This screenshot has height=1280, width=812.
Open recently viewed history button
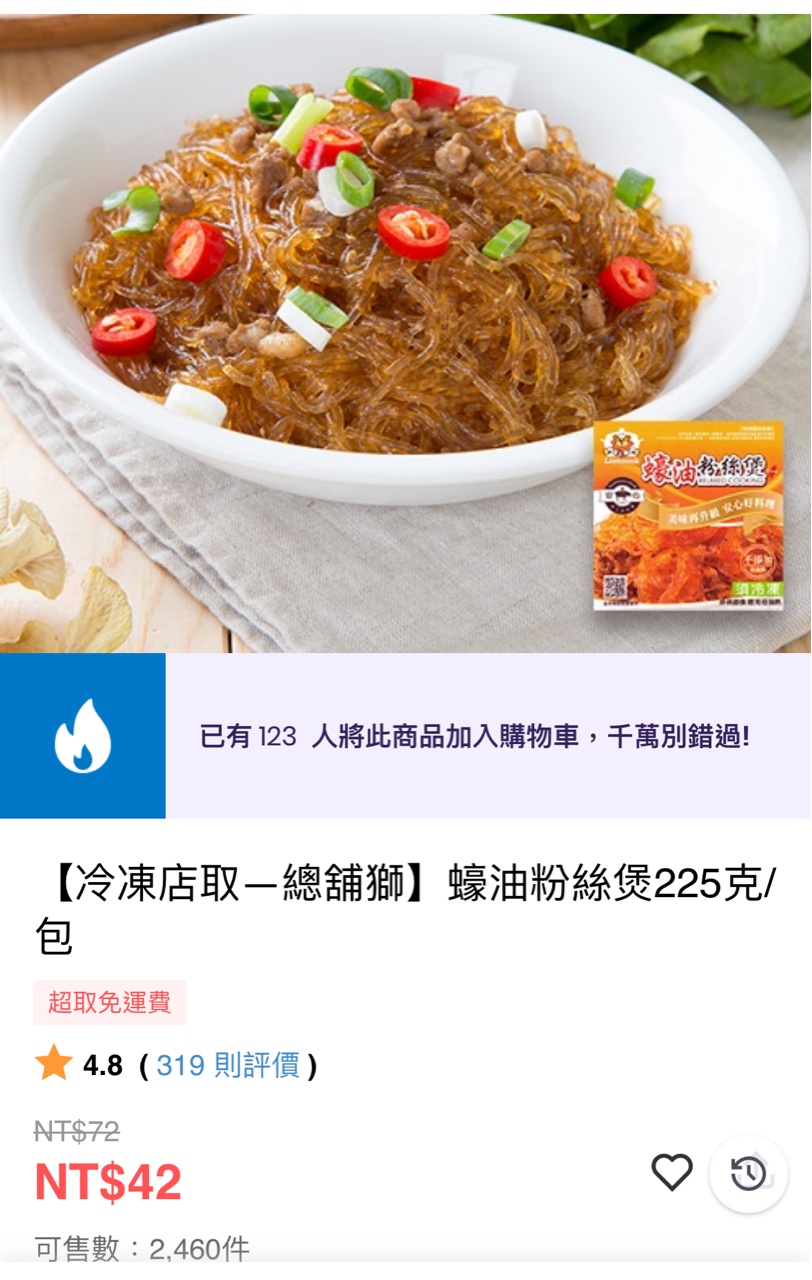pyautogui.click(x=748, y=1174)
